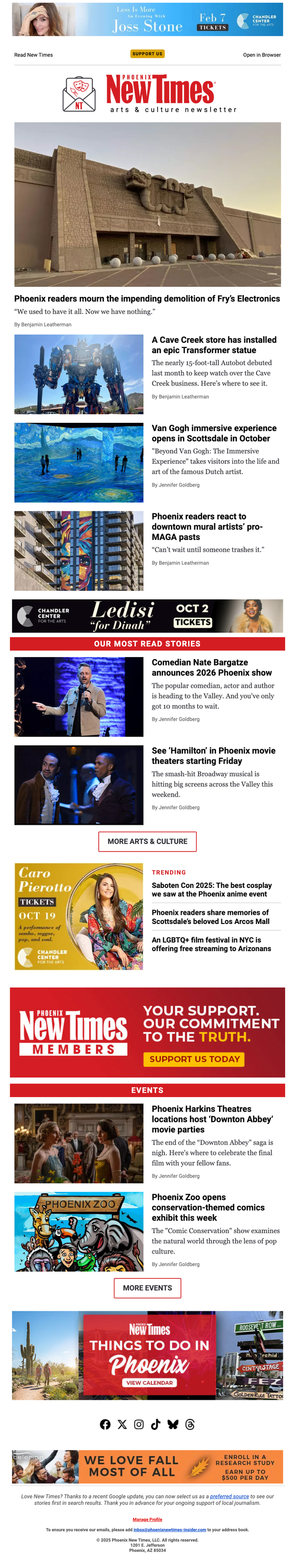Image resolution: width=292 pixels, height=1568 pixels.
Task: Open the Saboten Con 2025 cosplay story
Action: pyautogui.click(x=212, y=889)
